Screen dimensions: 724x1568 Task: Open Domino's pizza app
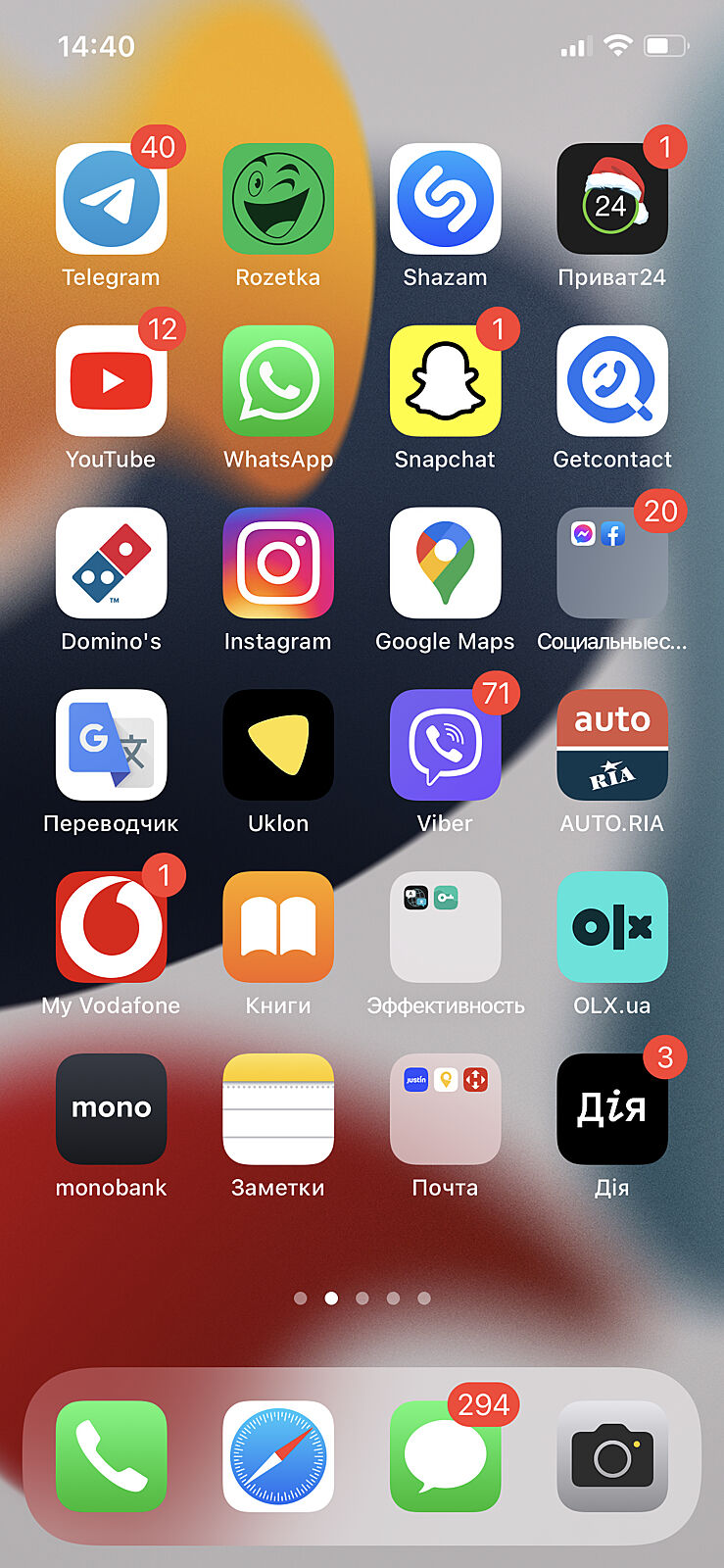coord(112,563)
